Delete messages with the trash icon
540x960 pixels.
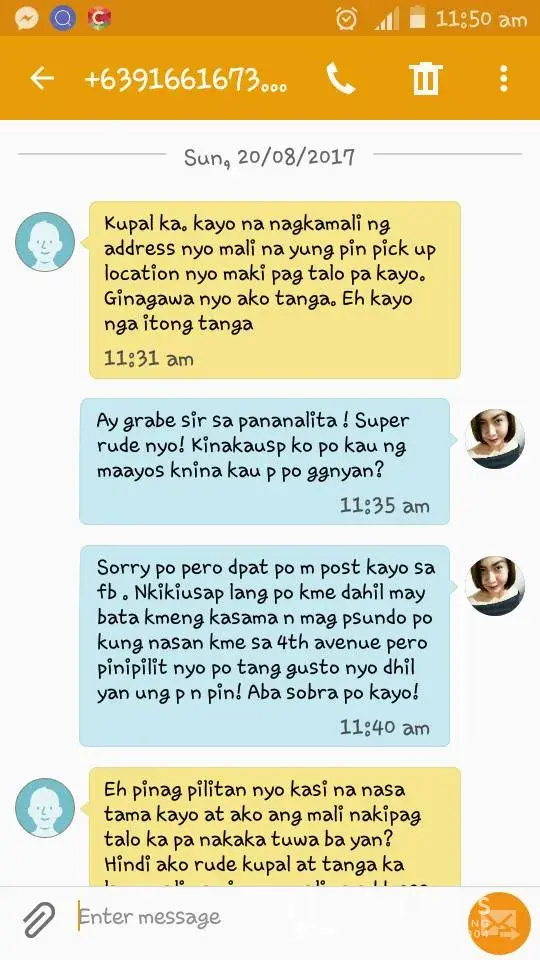coord(426,78)
